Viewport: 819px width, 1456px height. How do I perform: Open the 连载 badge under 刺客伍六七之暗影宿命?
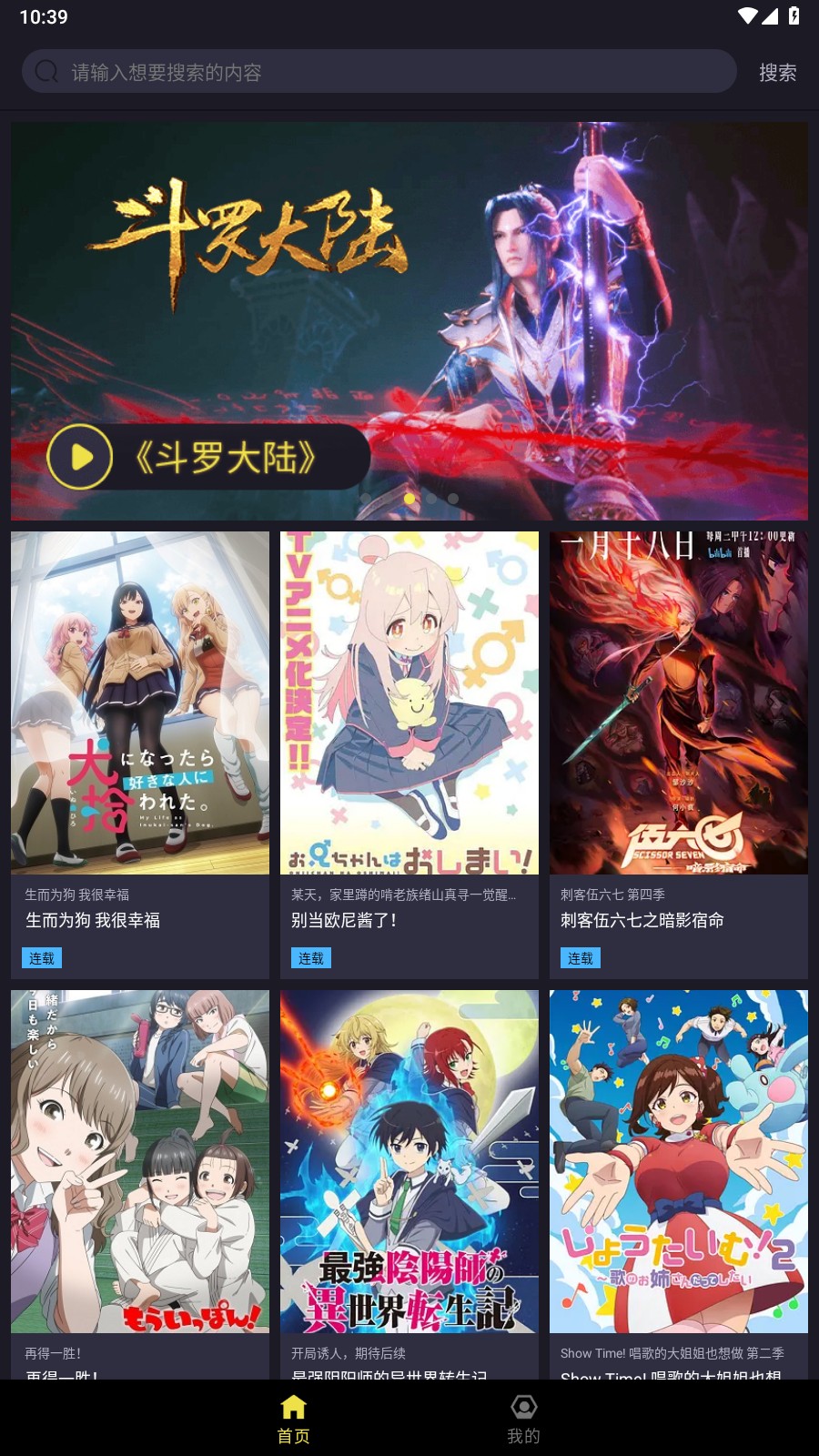(580, 957)
